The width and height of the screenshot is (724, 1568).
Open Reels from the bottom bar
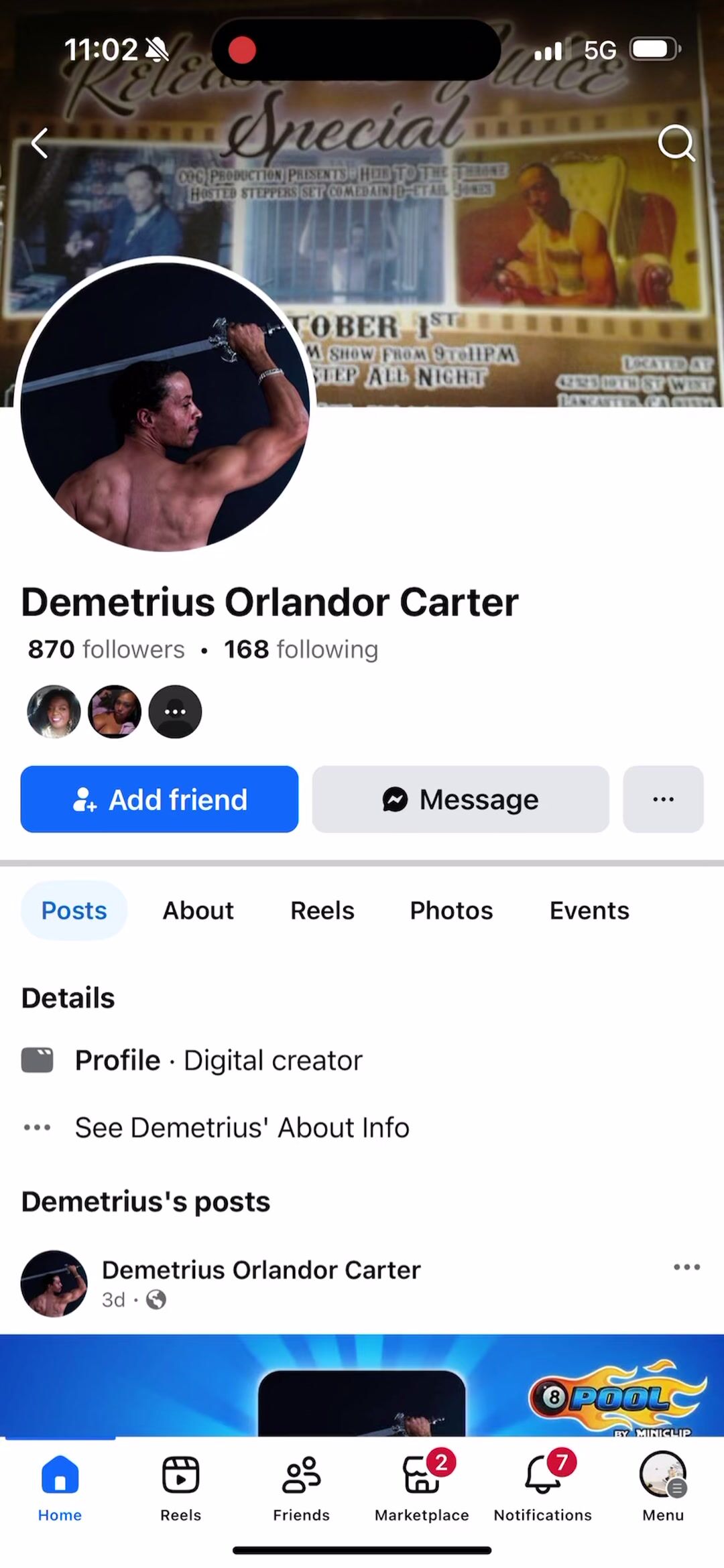pyautogui.click(x=180, y=1486)
